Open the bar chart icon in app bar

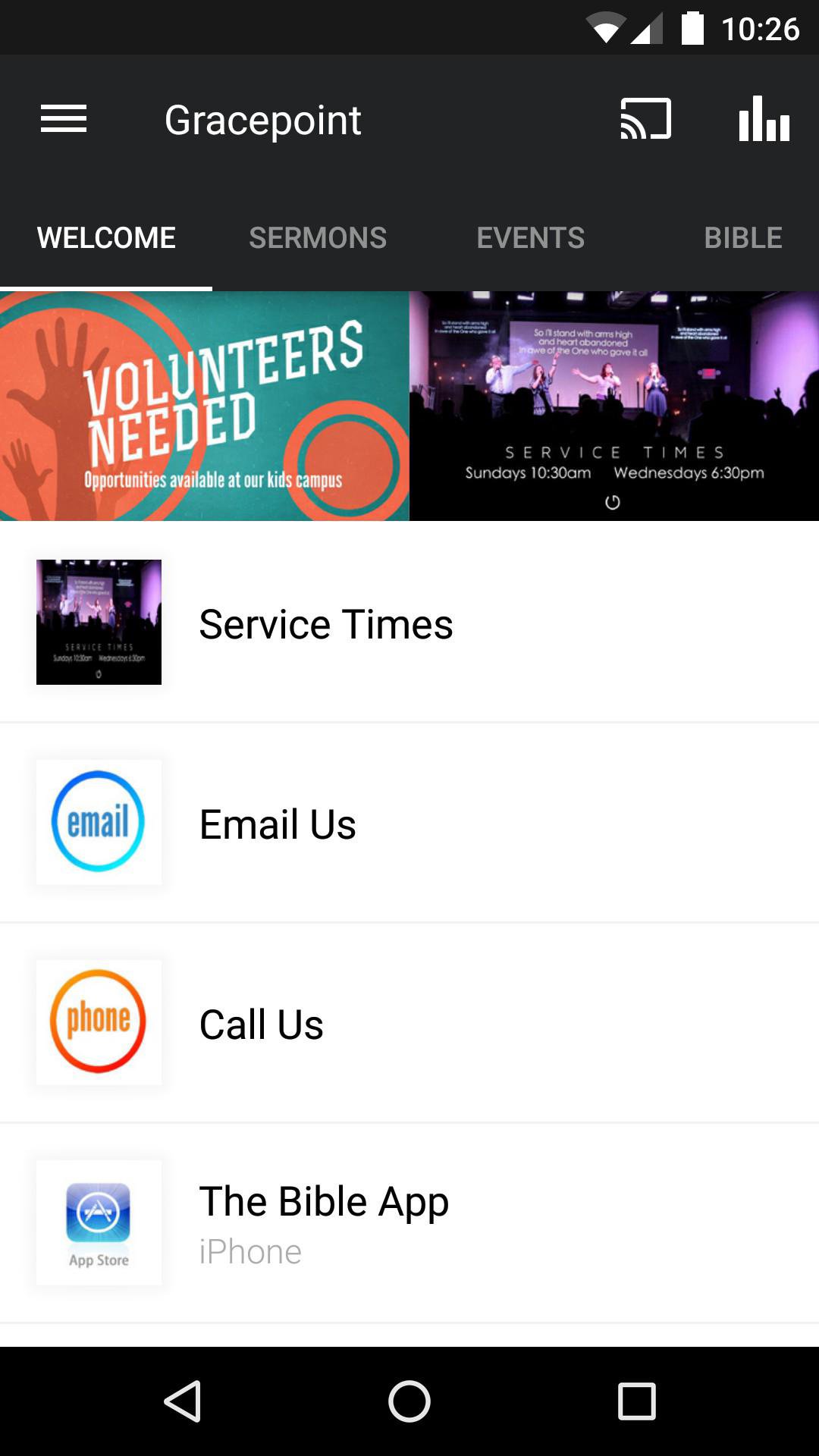[764, 119]
